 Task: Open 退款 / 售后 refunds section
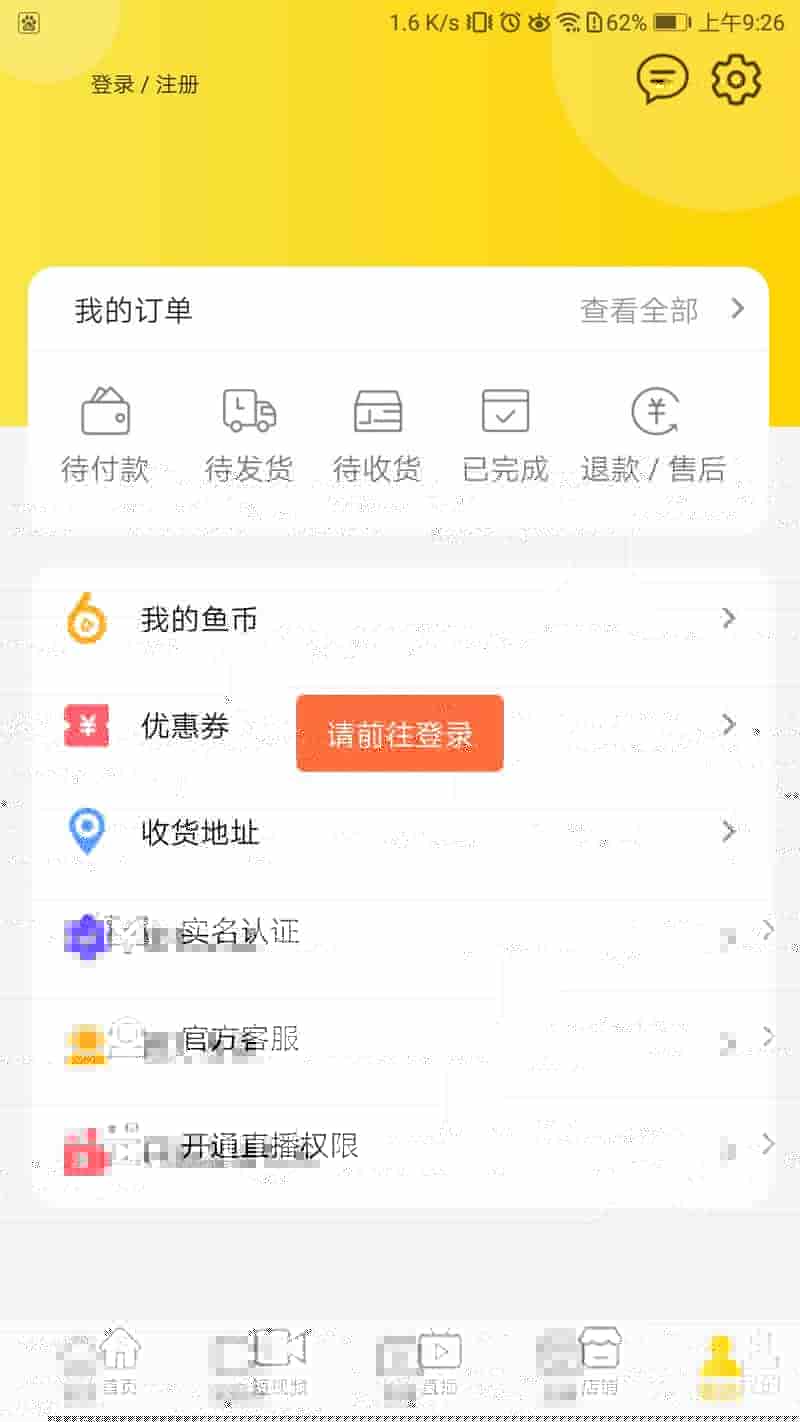pos(654,436)
